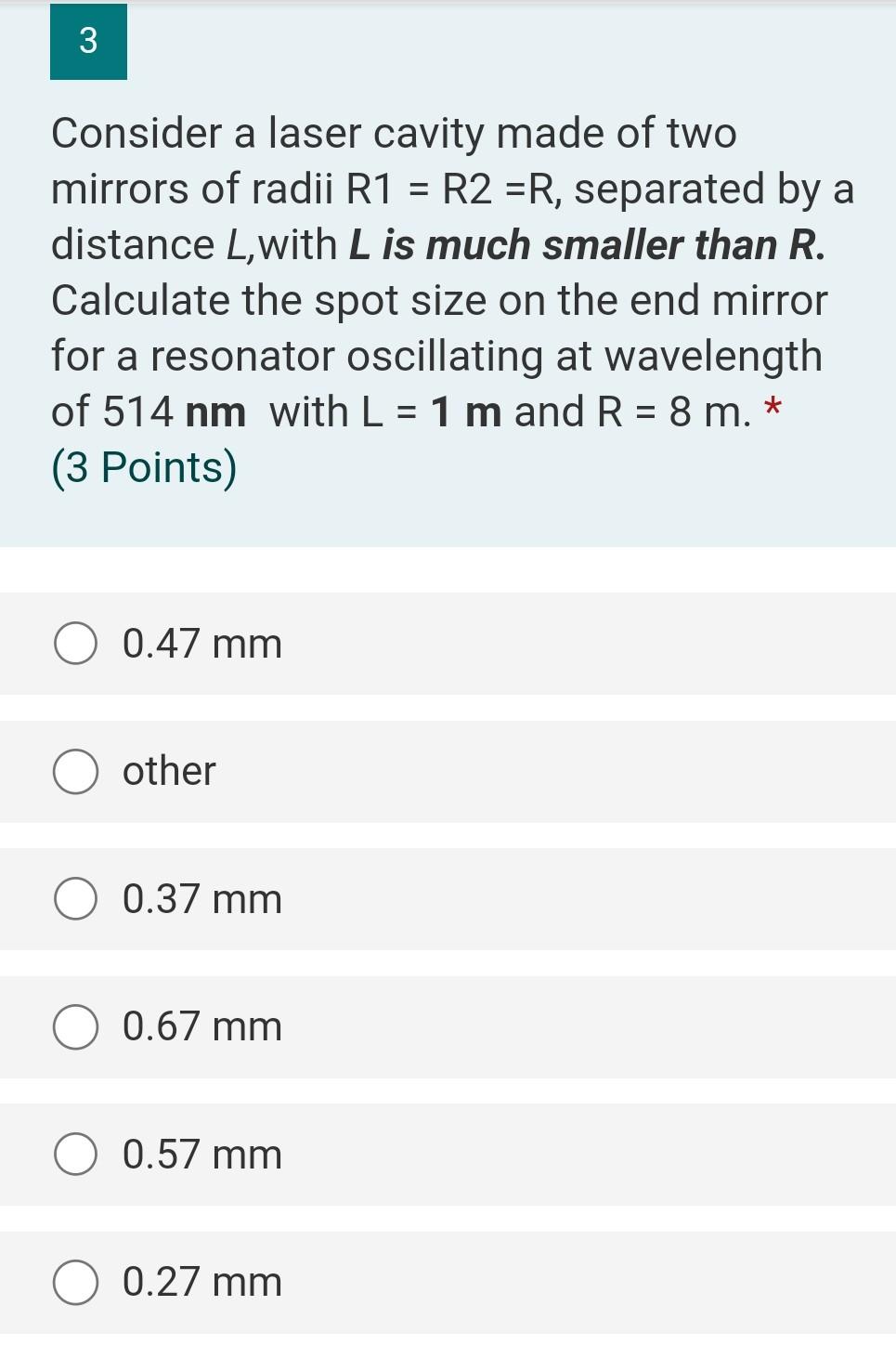
Task: Choose the 'other' answer option
Action: (75, 772)
